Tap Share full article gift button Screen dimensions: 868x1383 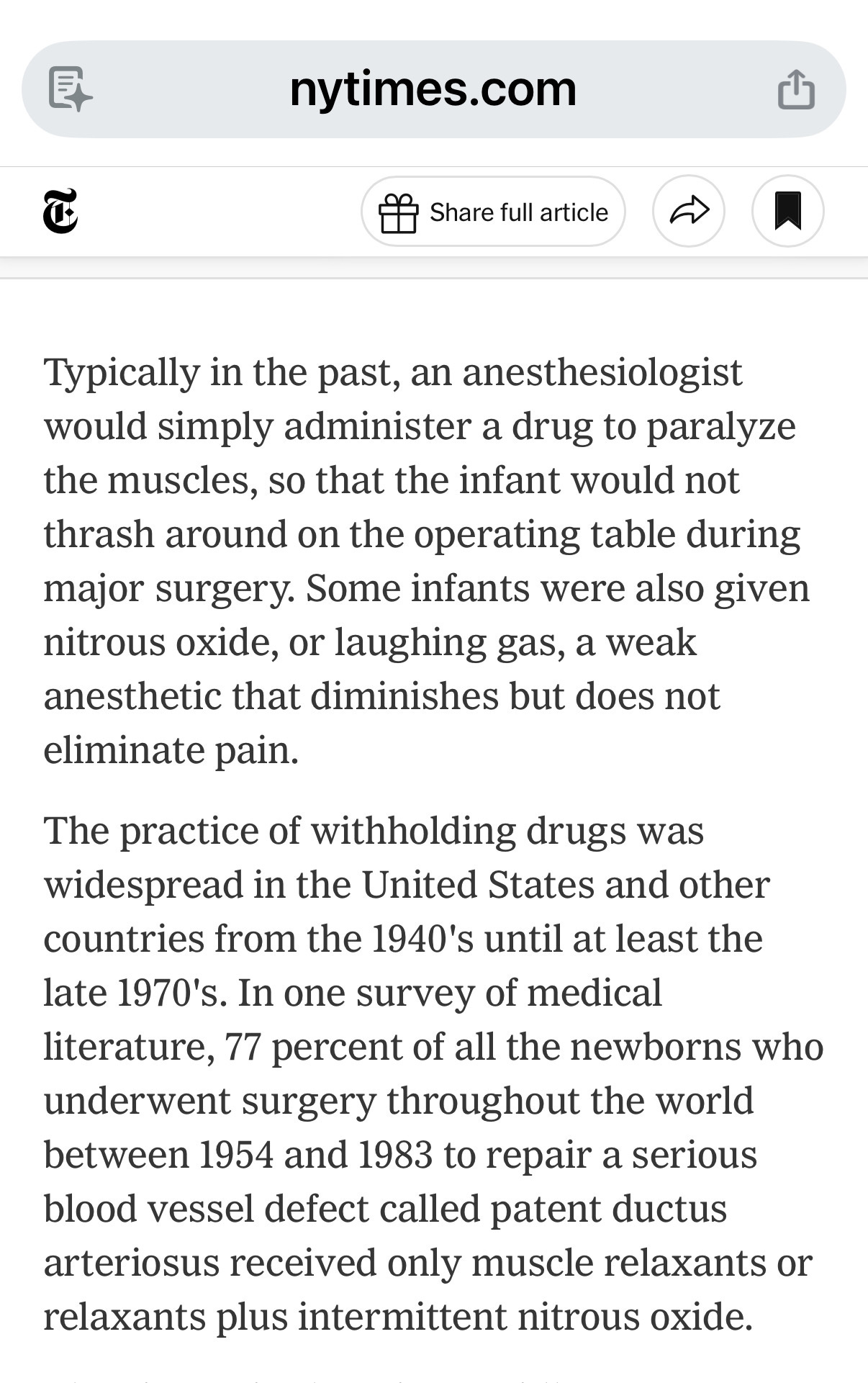[x=493, y=212]
